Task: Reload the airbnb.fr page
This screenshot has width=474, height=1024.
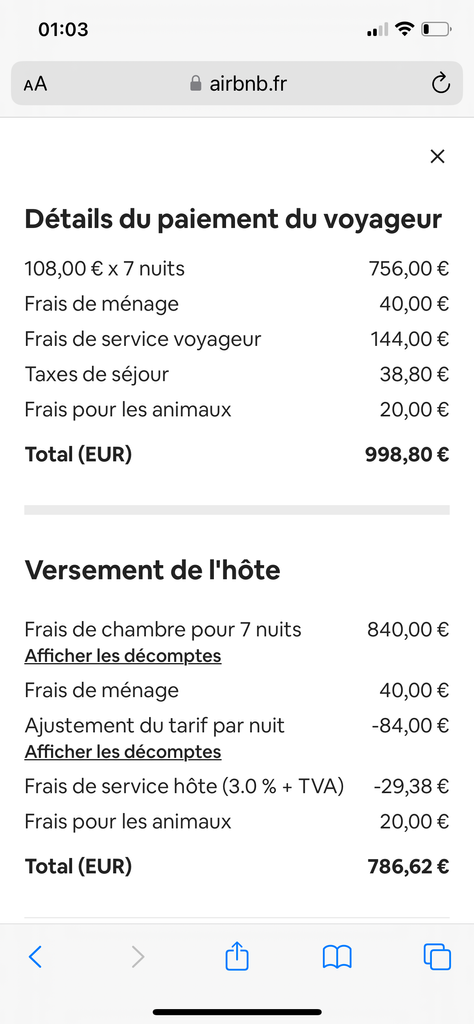Action: [441, 84]
